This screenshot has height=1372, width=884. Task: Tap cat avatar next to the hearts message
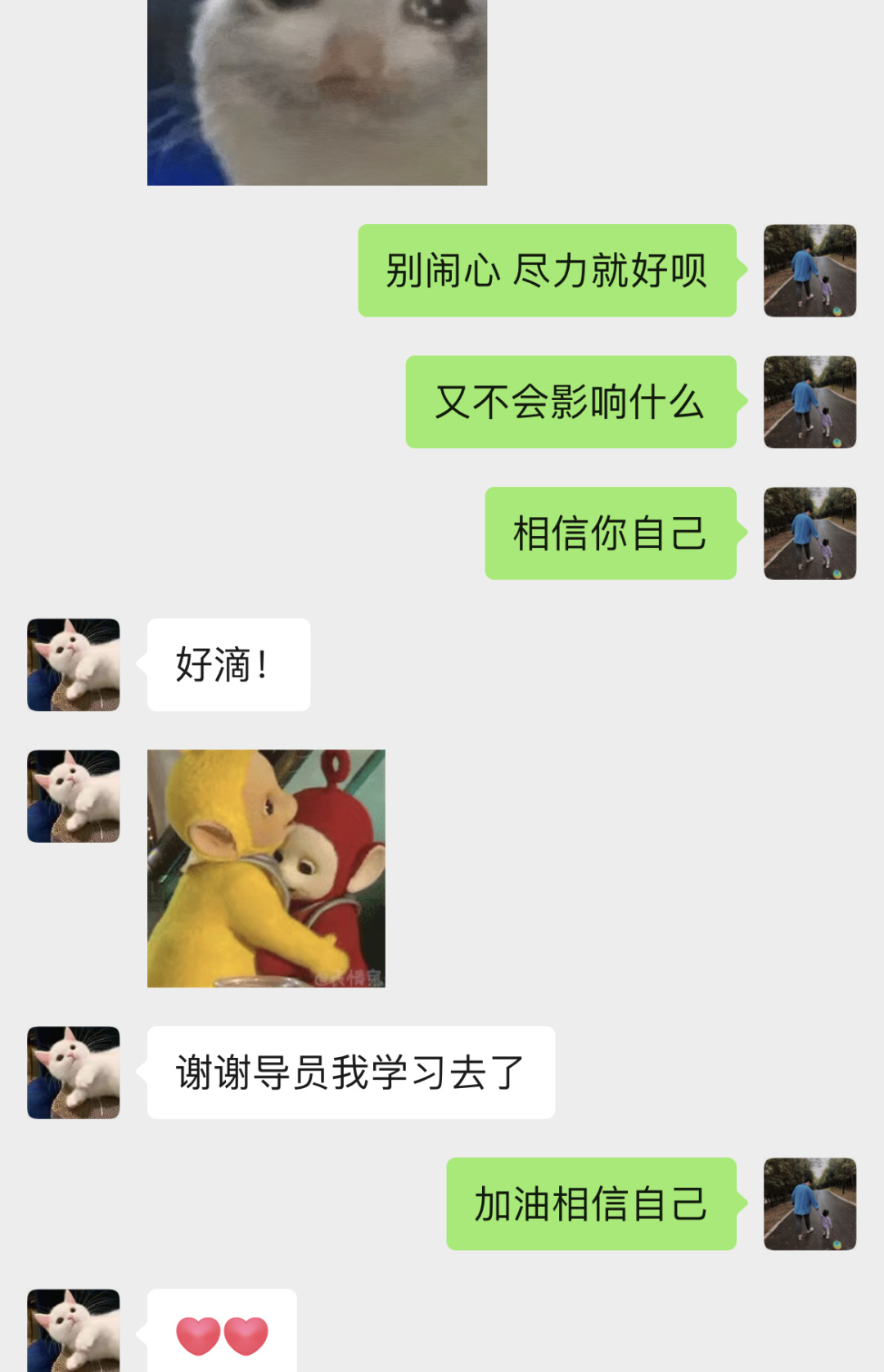pos(74,1330)
